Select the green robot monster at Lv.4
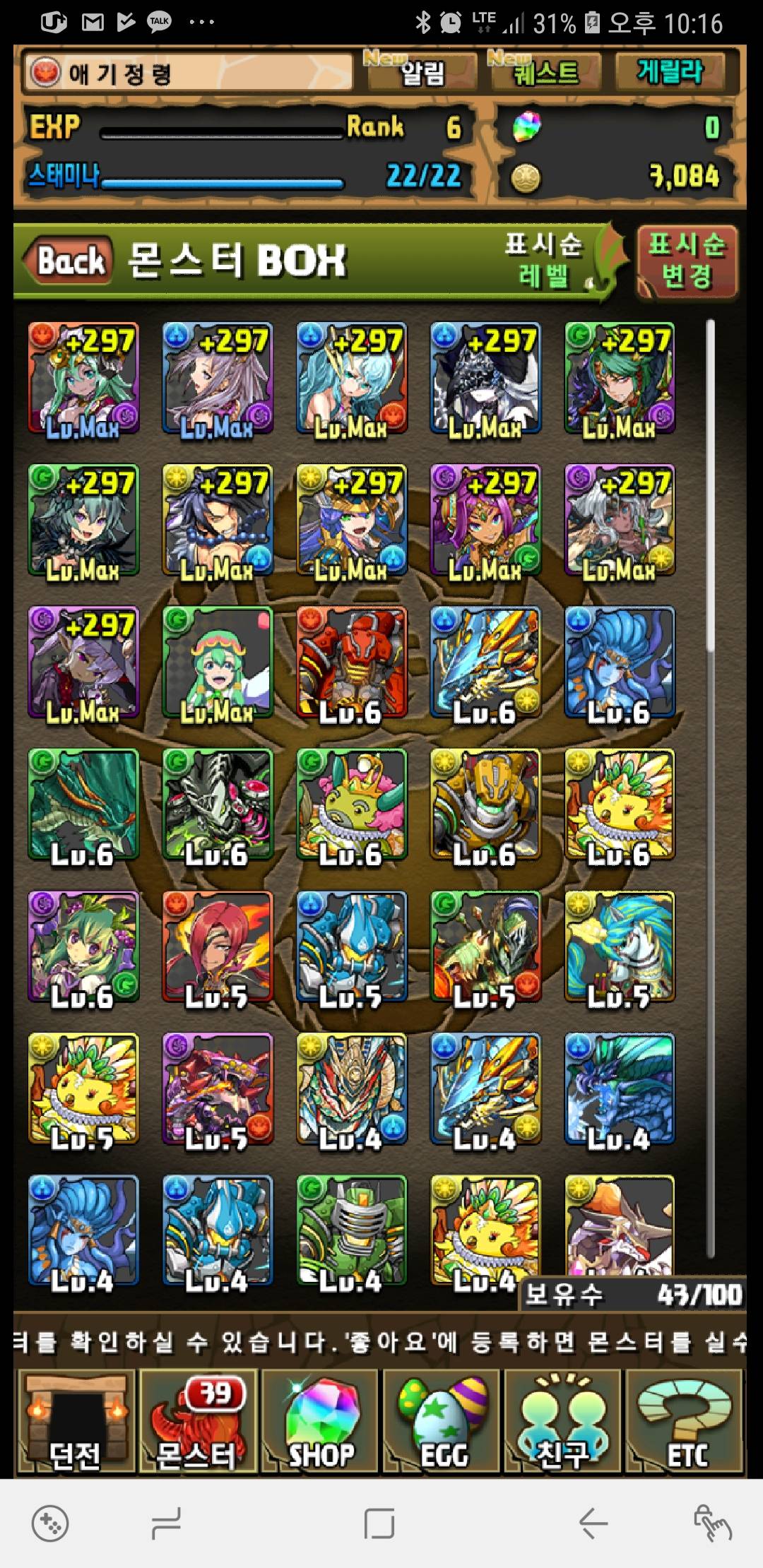Viewport: 763px width, 1568px height. (x=351, y=1230)
